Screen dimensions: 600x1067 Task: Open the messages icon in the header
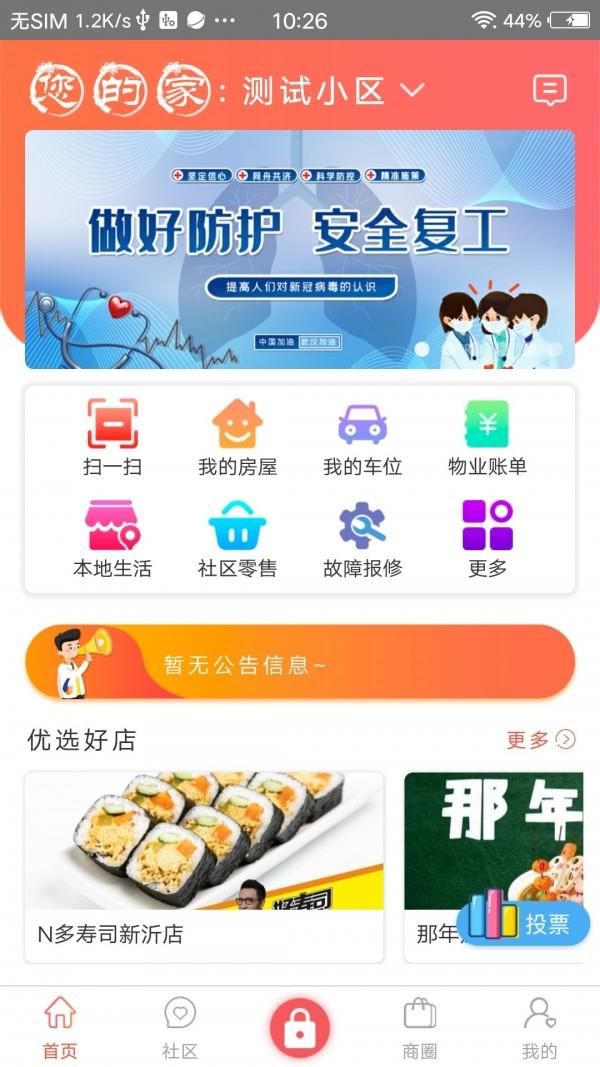(549, 91)
